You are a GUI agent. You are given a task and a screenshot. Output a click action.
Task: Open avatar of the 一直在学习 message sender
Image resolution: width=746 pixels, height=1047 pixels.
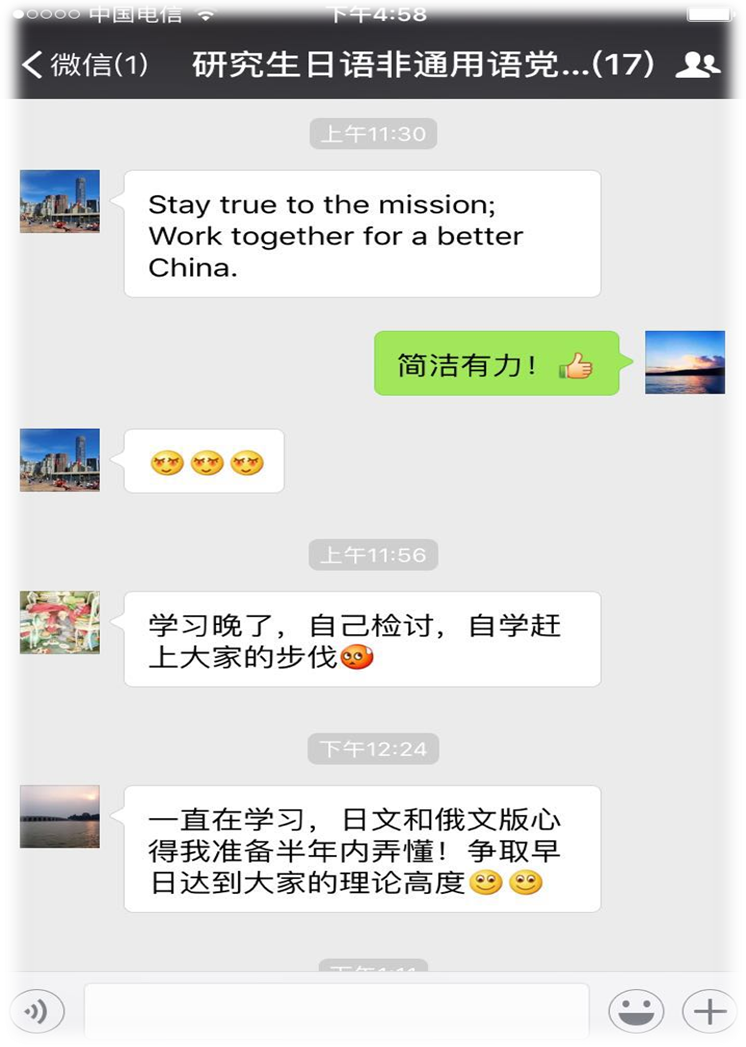60,816
